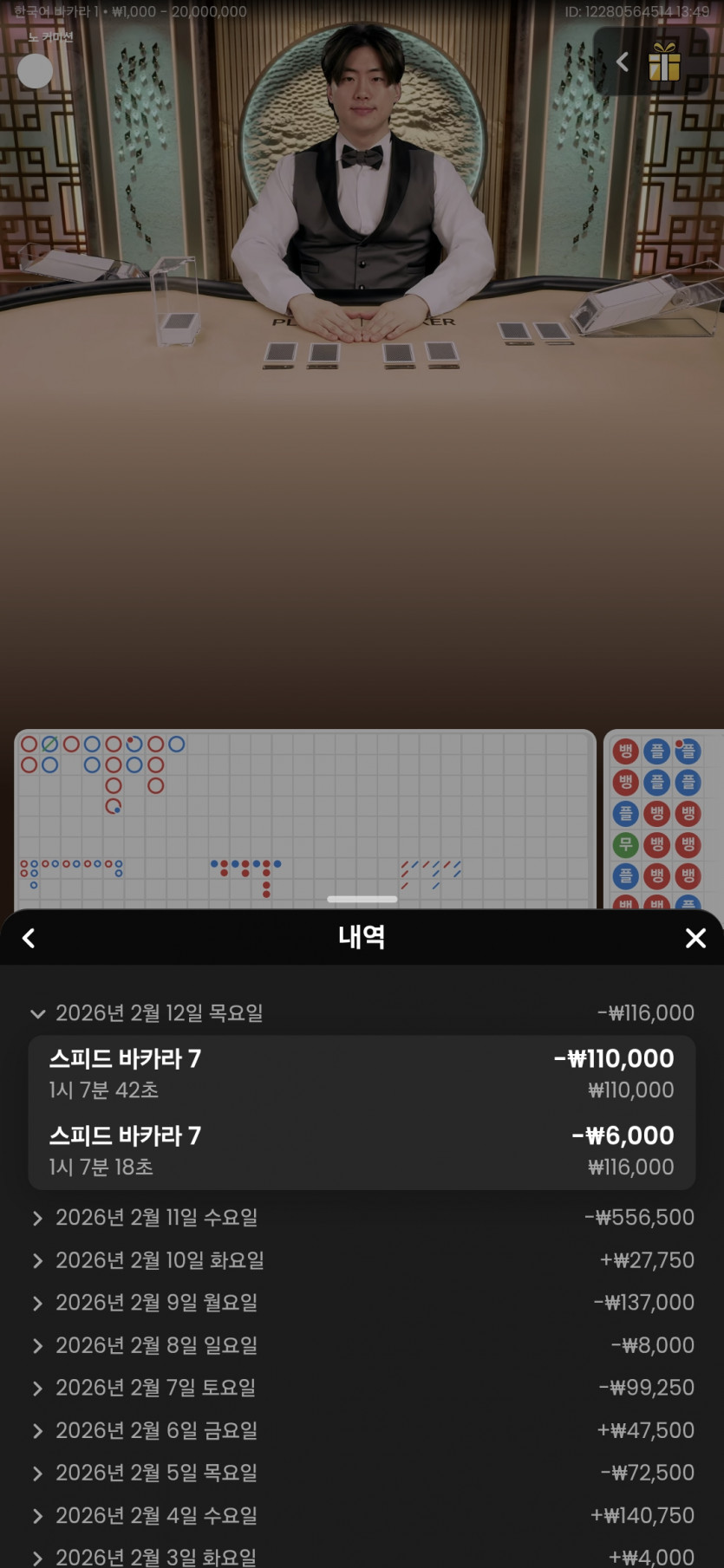
Task: Expand 2026년 2월 5일 목요일 history
Action: pyautogui.click(x=362, y=1472)
